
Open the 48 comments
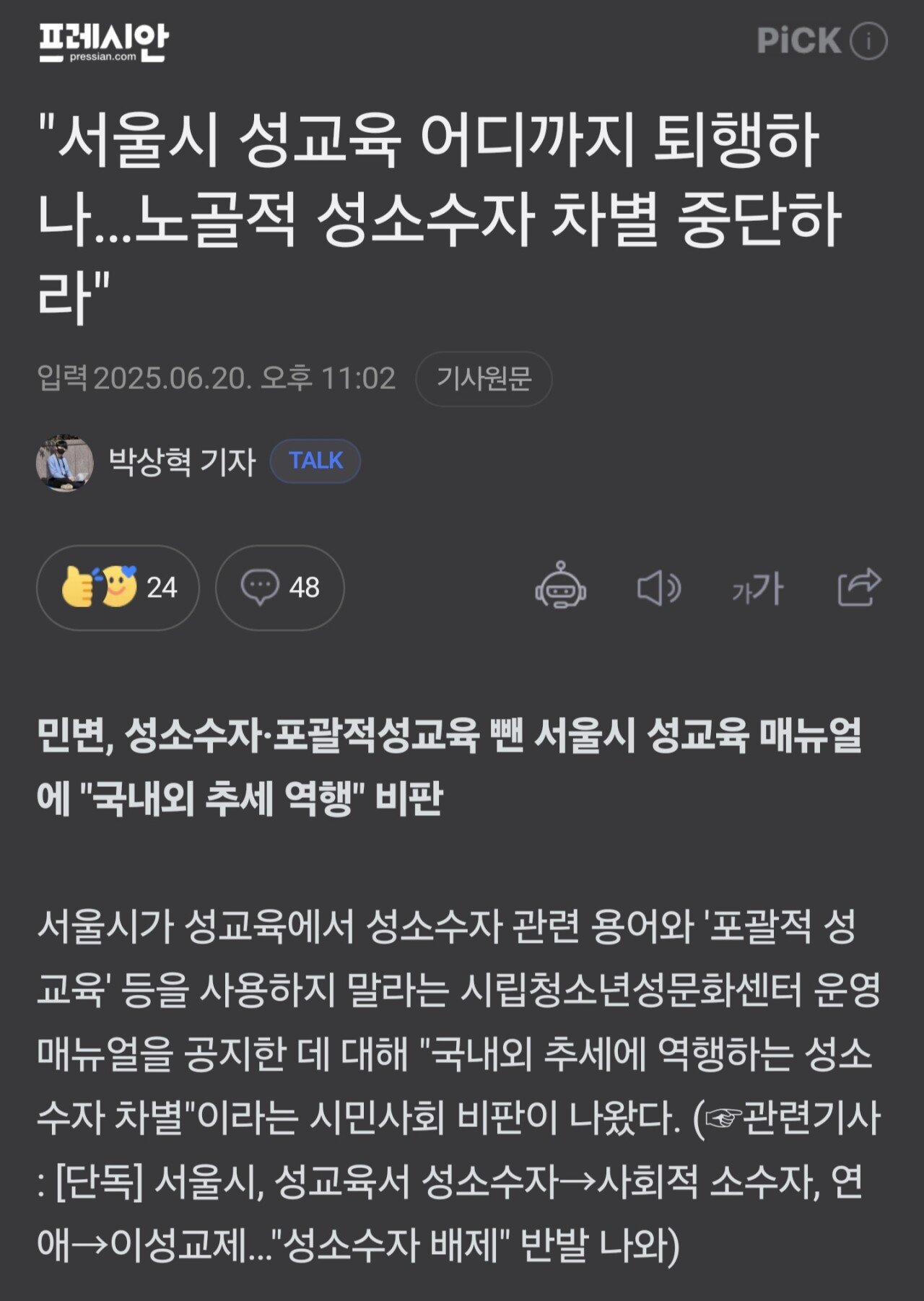280,588
